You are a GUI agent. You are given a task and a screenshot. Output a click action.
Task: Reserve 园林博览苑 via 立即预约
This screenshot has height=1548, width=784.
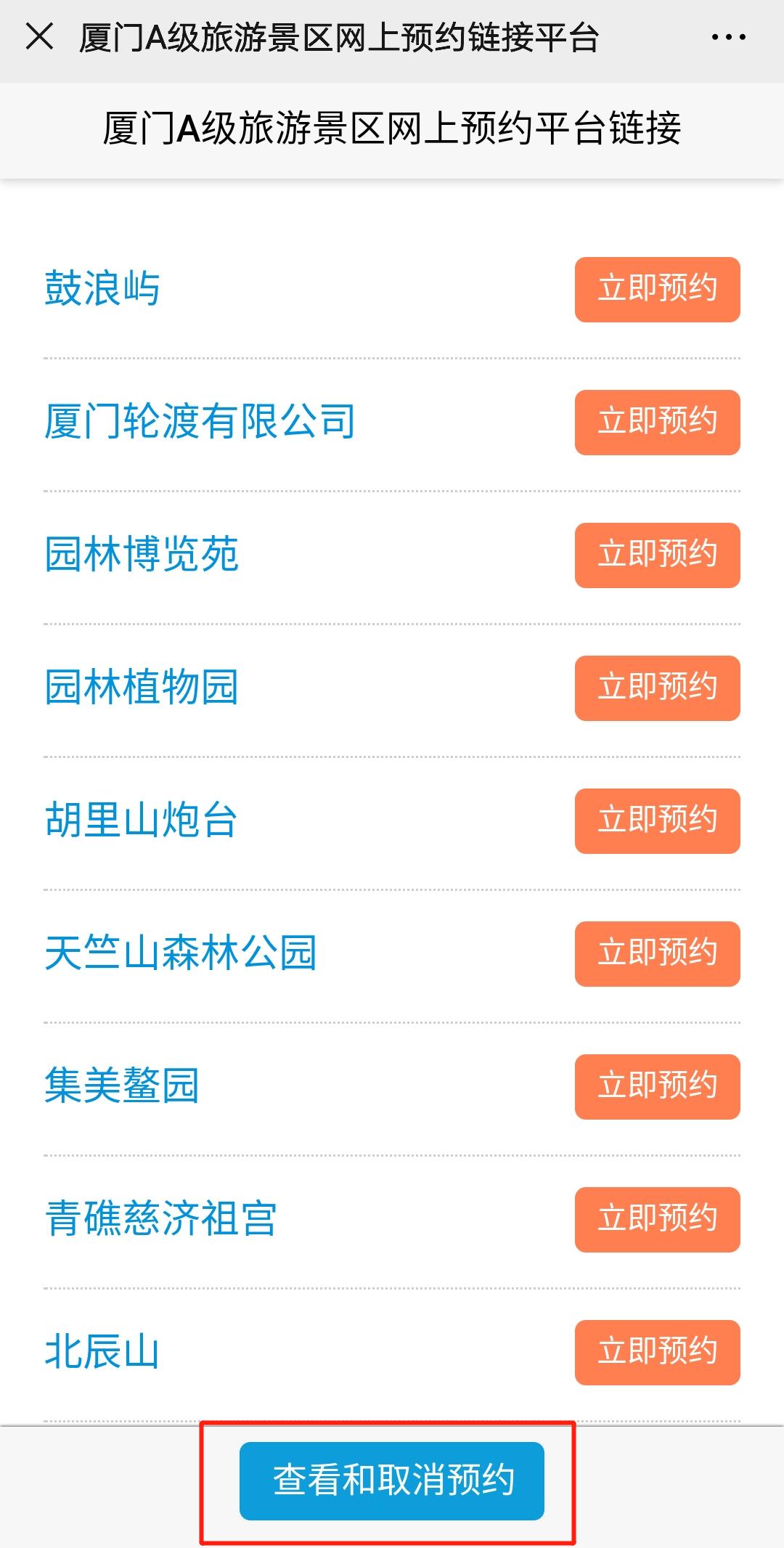coord(657,555)
